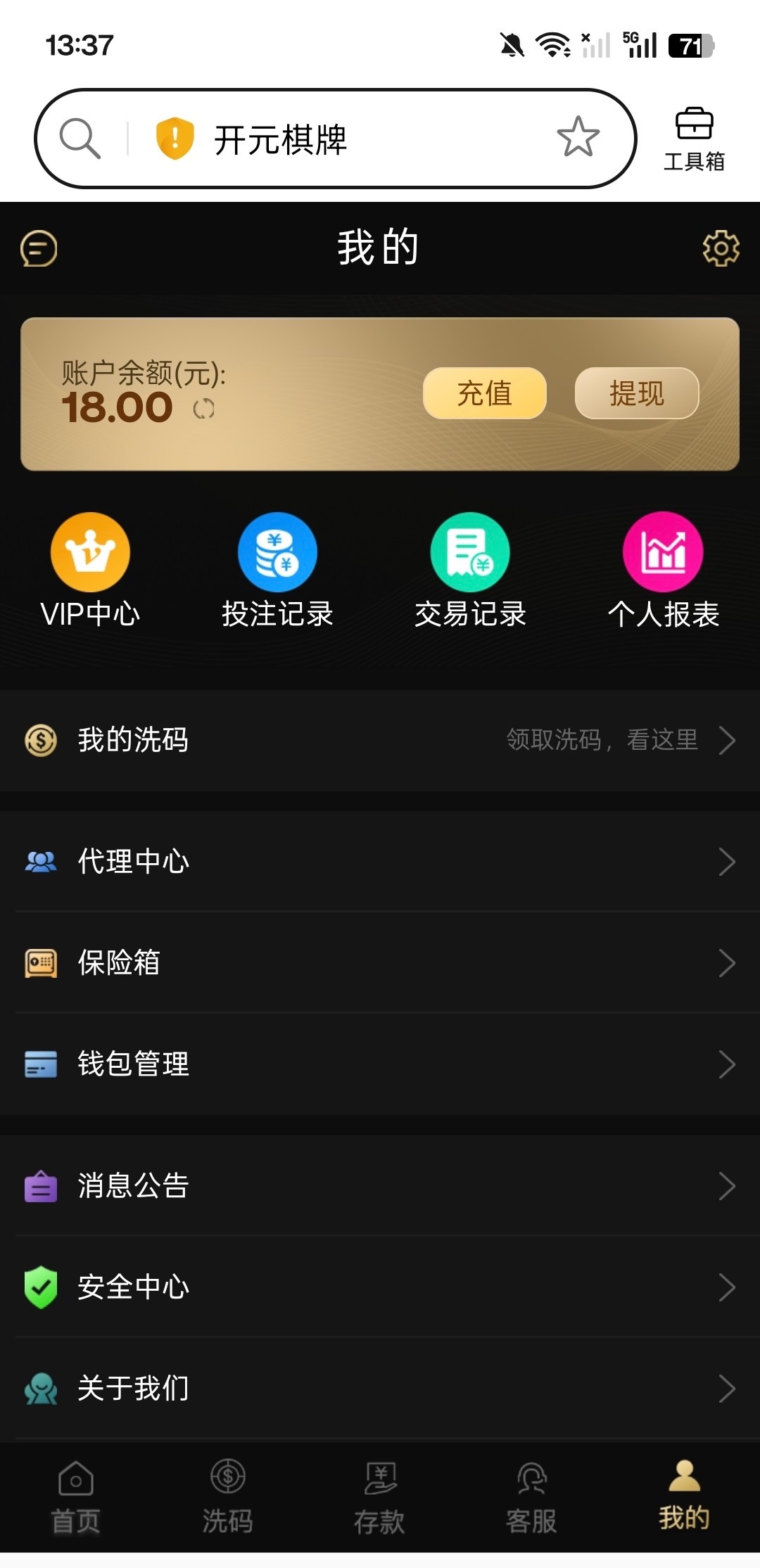View 消息公告 announcements
The image size is (760, 1568).
[x=380, y=1186]
